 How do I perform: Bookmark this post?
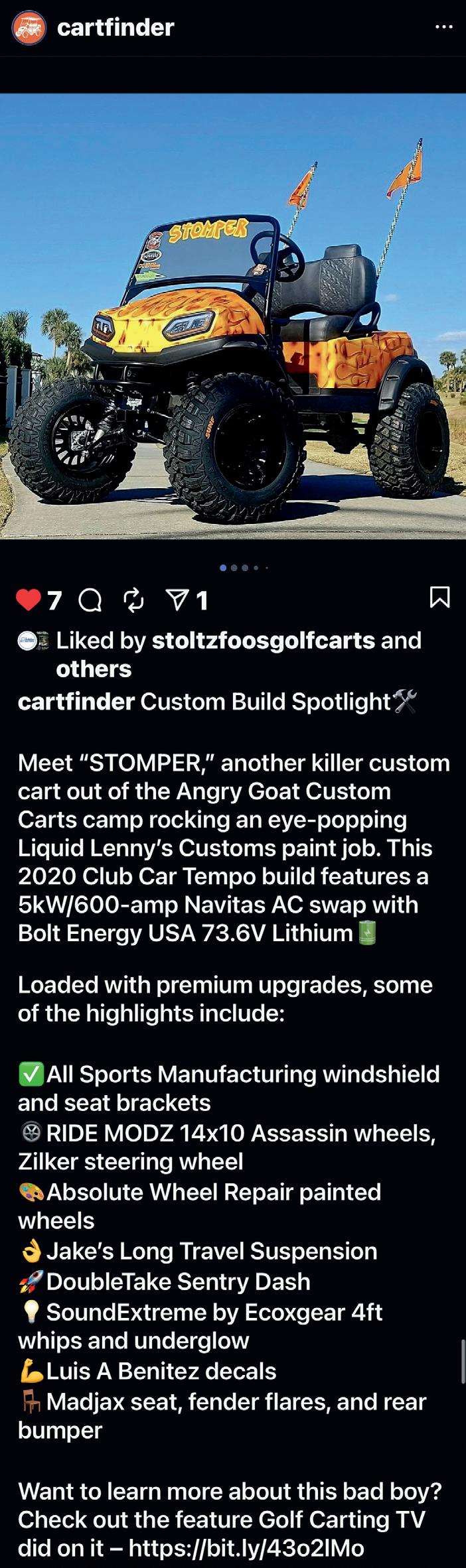pos(440,597)
